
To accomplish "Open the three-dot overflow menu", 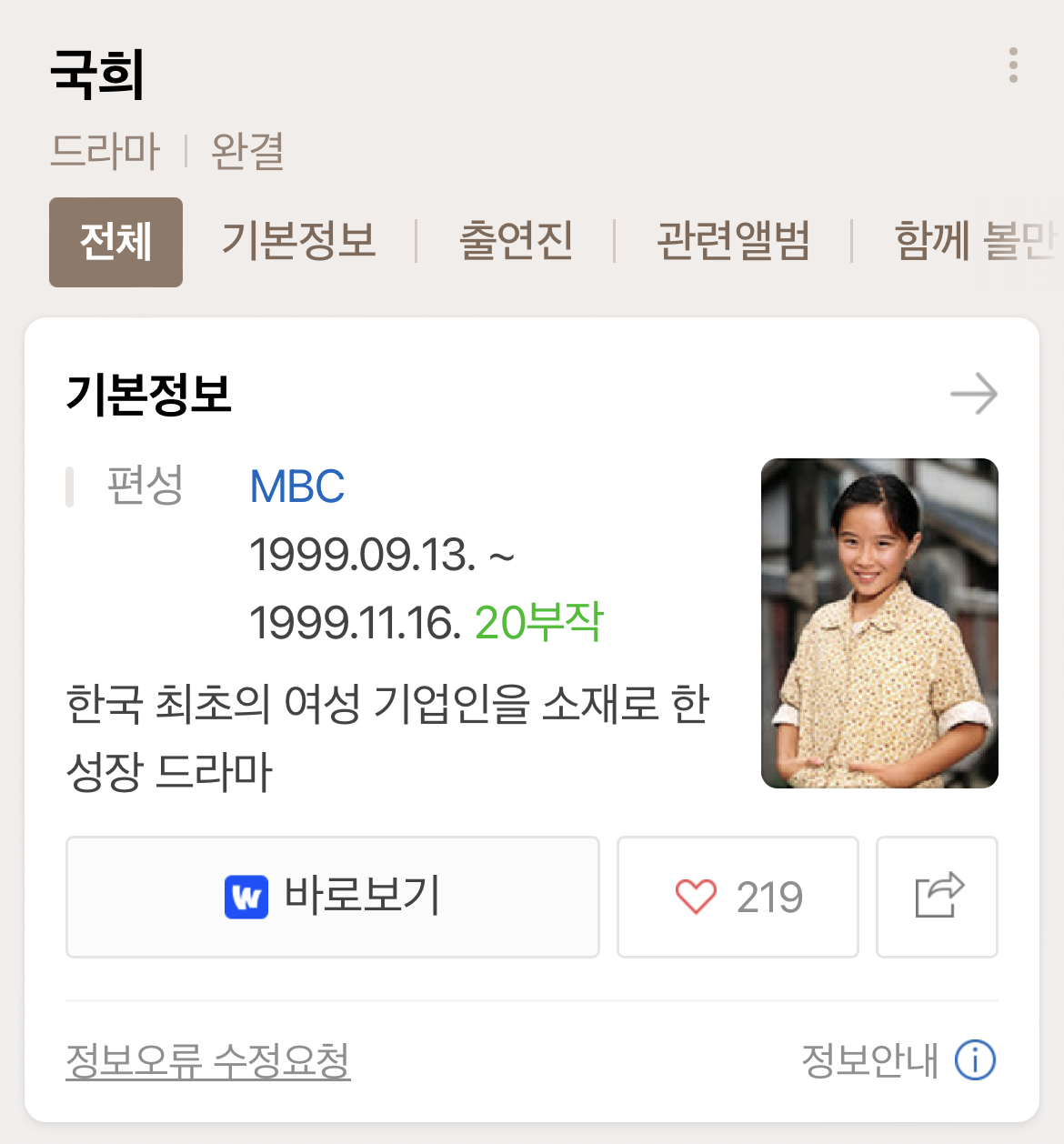I will (1013, 65).
